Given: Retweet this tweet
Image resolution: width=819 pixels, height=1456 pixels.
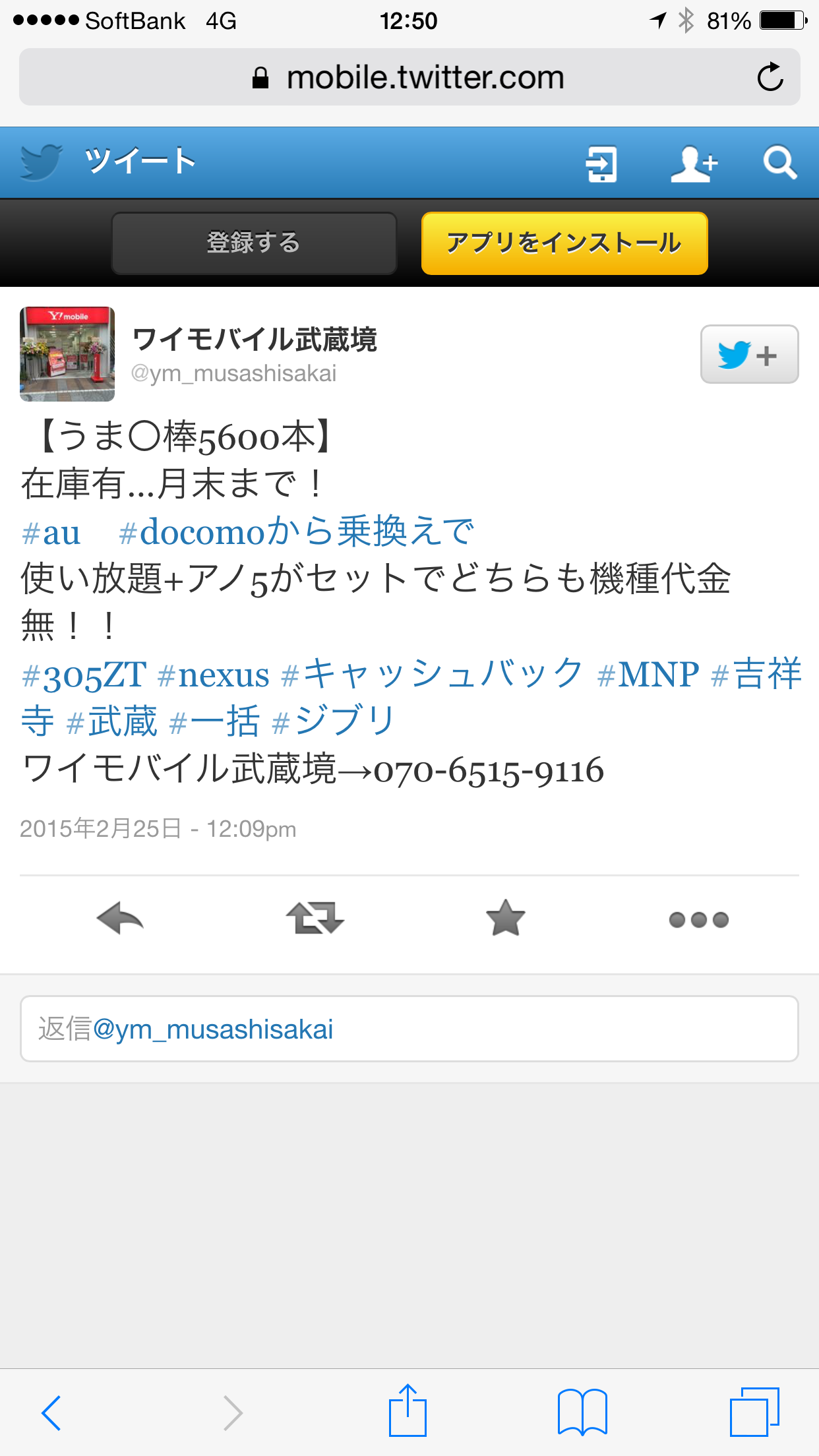Looking at the screenshot, I should point(315,919).
